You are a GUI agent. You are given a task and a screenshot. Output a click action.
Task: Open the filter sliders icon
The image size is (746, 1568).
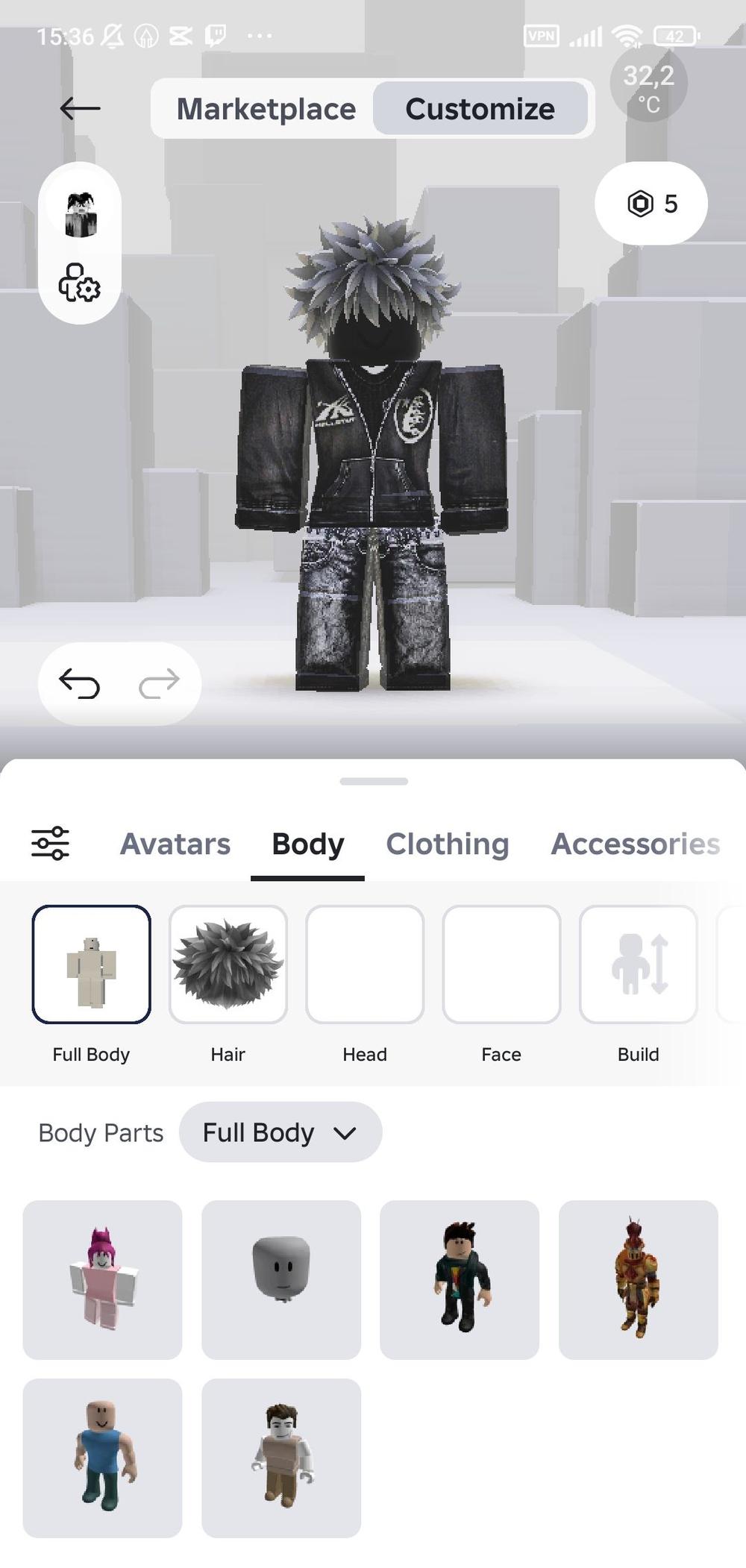coord(50,844)
